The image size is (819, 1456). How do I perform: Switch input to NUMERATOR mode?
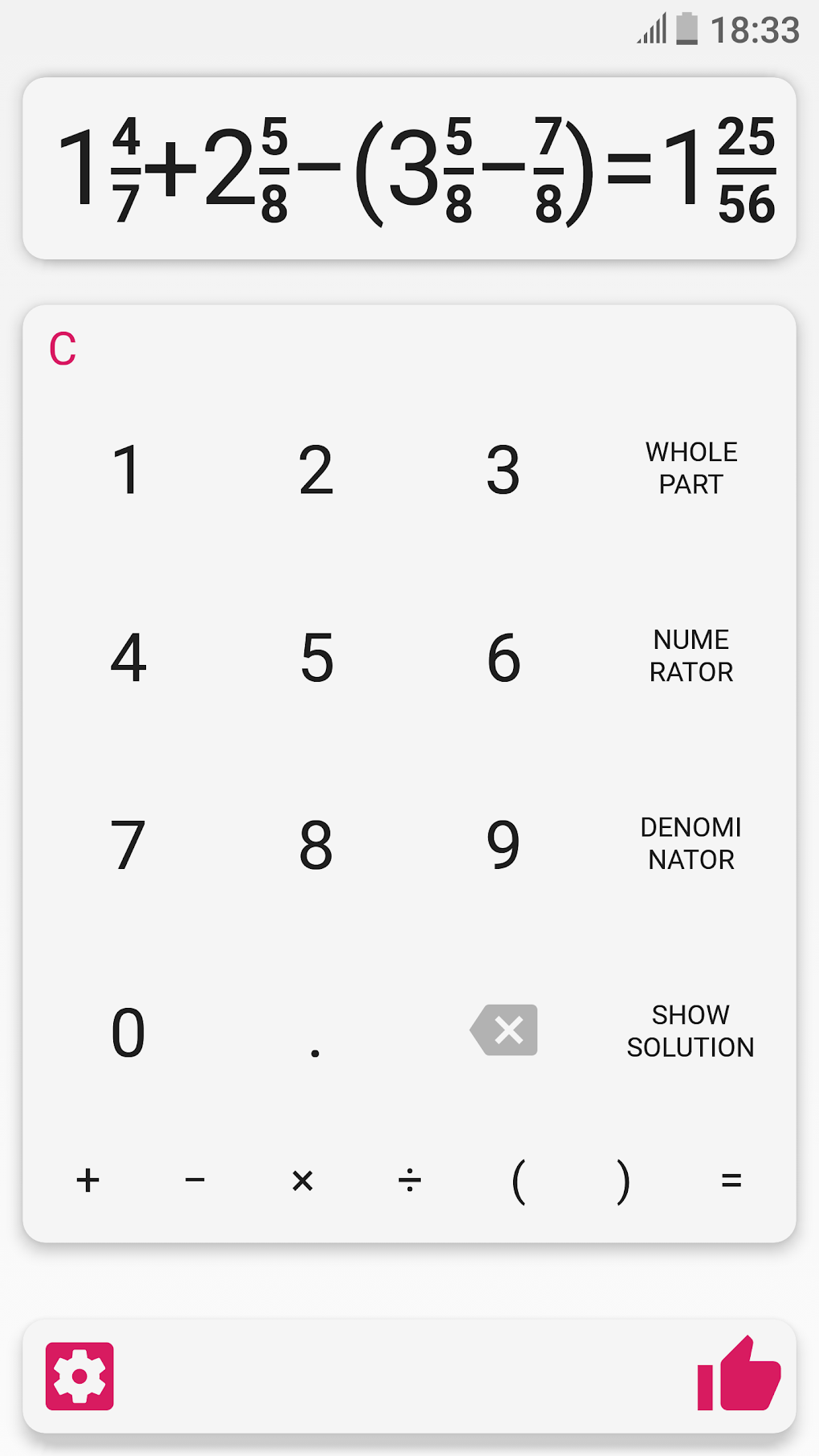pyautogui.click(x=691, y=656)
